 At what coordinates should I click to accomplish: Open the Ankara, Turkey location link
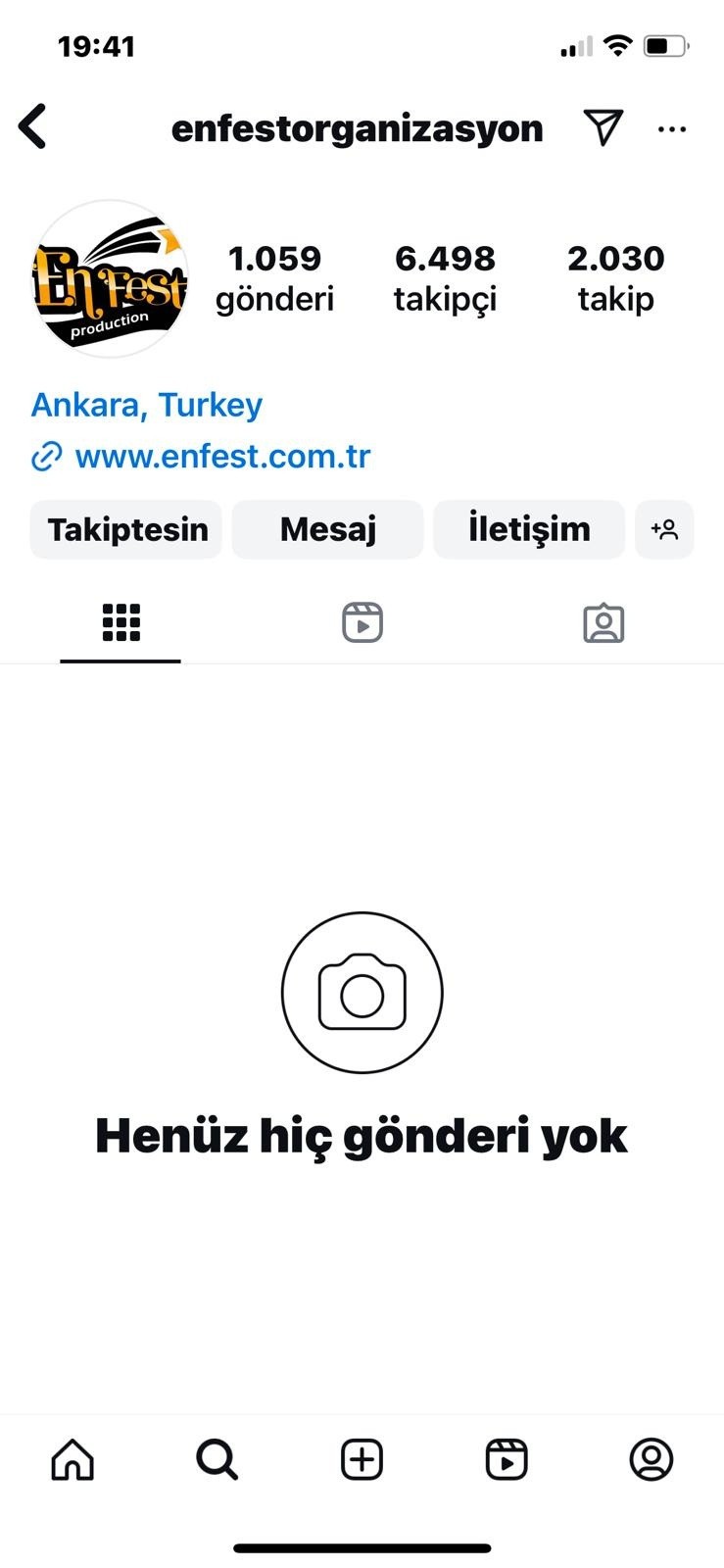(147, 405)
